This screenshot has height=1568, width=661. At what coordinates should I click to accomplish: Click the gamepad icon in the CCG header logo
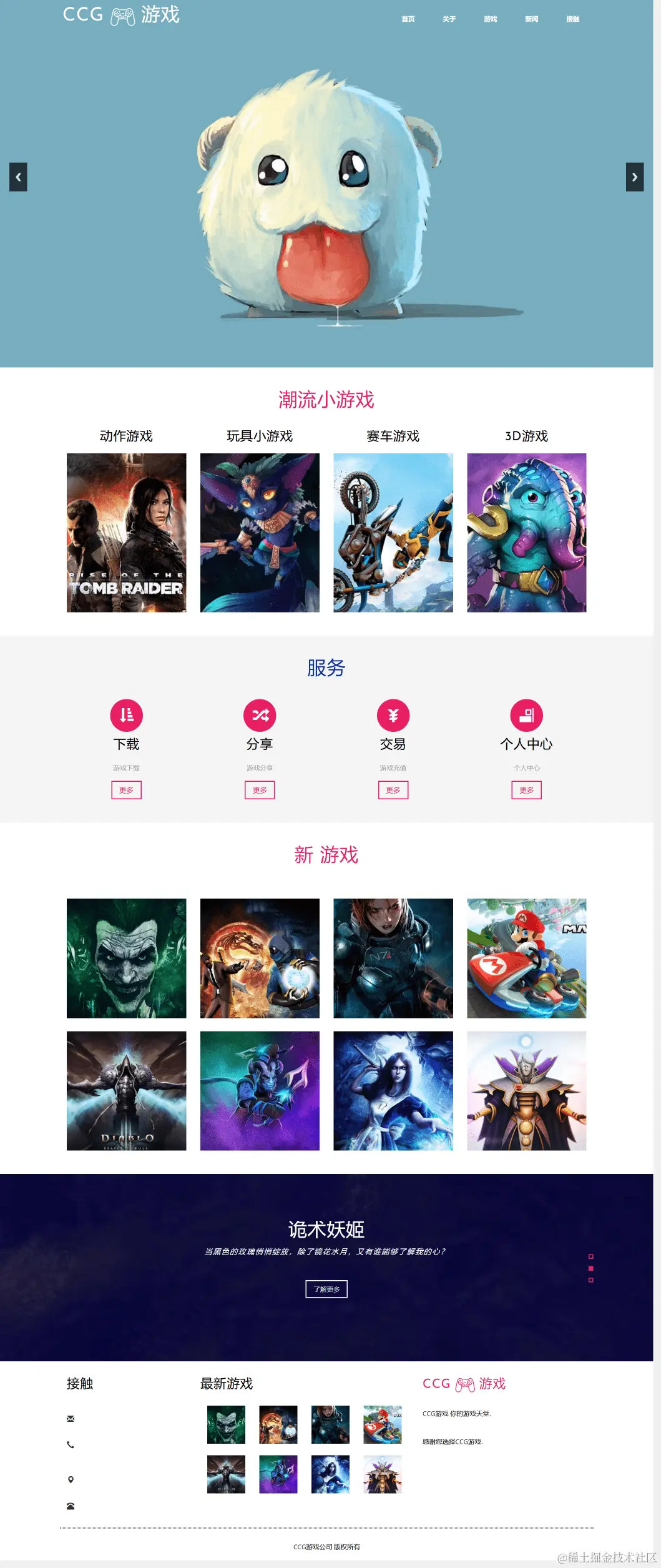(x=122, y=16)
